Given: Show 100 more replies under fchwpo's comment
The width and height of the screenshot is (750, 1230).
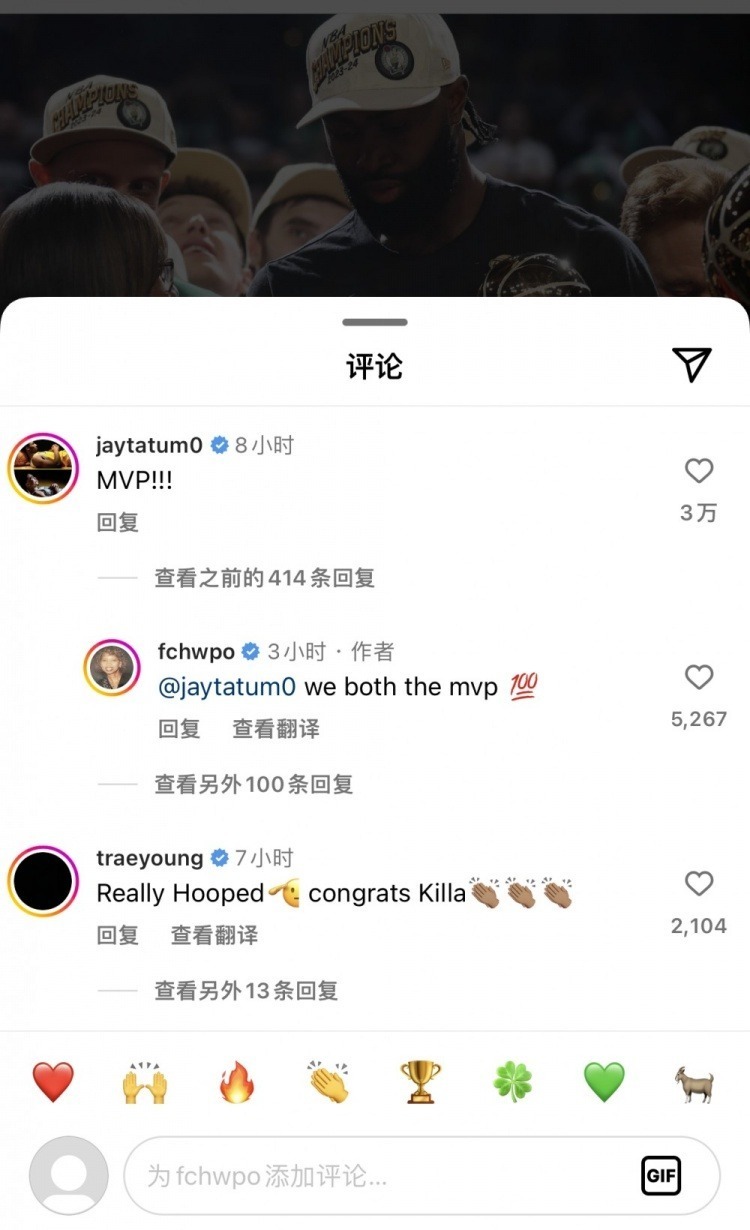Looking at the screenshot, I should pyautogui.click(x=251, y=785).
